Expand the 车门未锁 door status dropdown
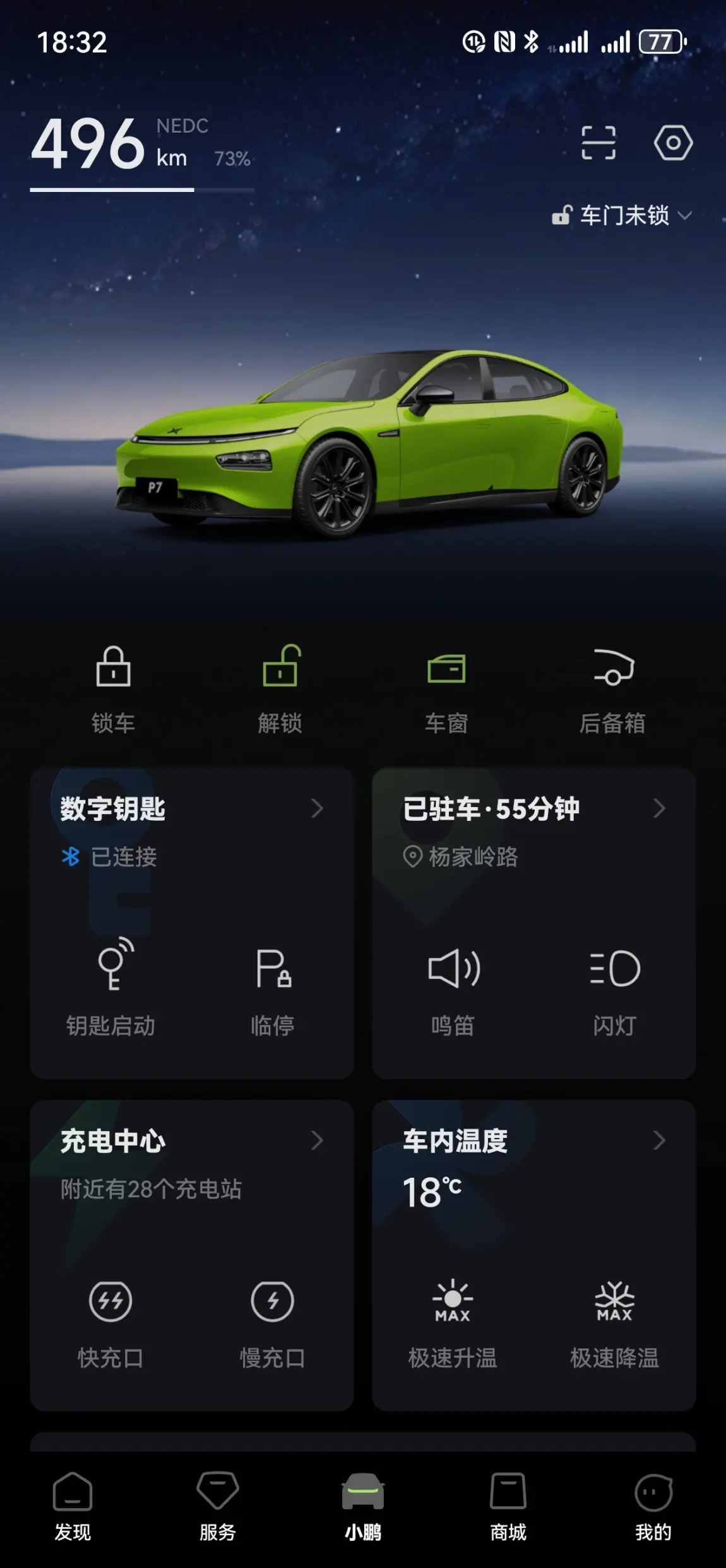This screenshot has height=1568, width=726. coord(622,216)
